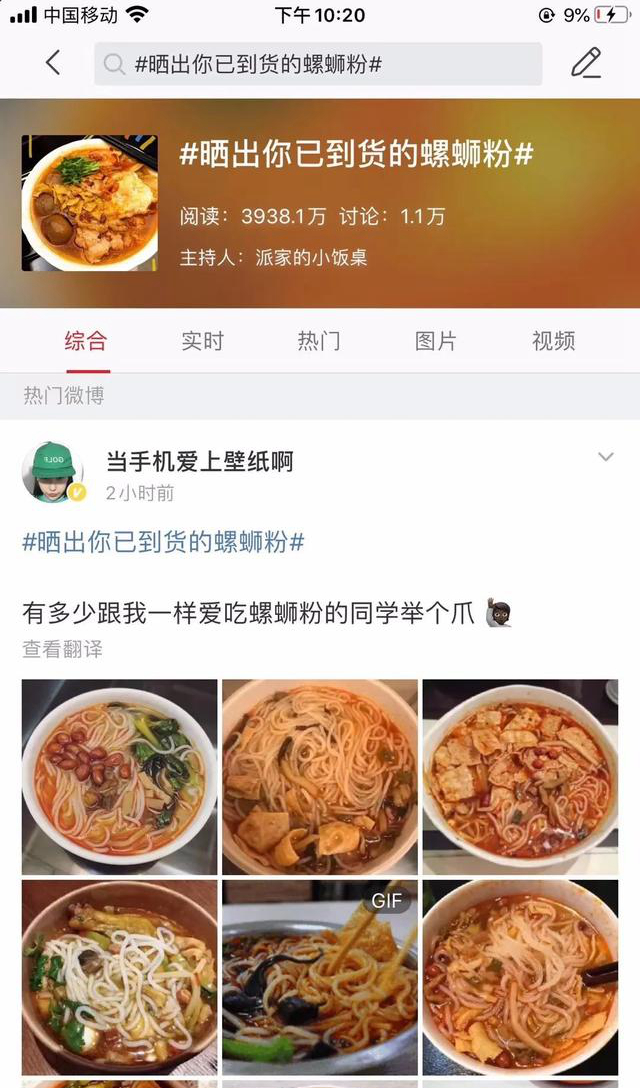
Task: Switch to the 热门 tab
Action: pyautogui.click(x=319, y=341)
